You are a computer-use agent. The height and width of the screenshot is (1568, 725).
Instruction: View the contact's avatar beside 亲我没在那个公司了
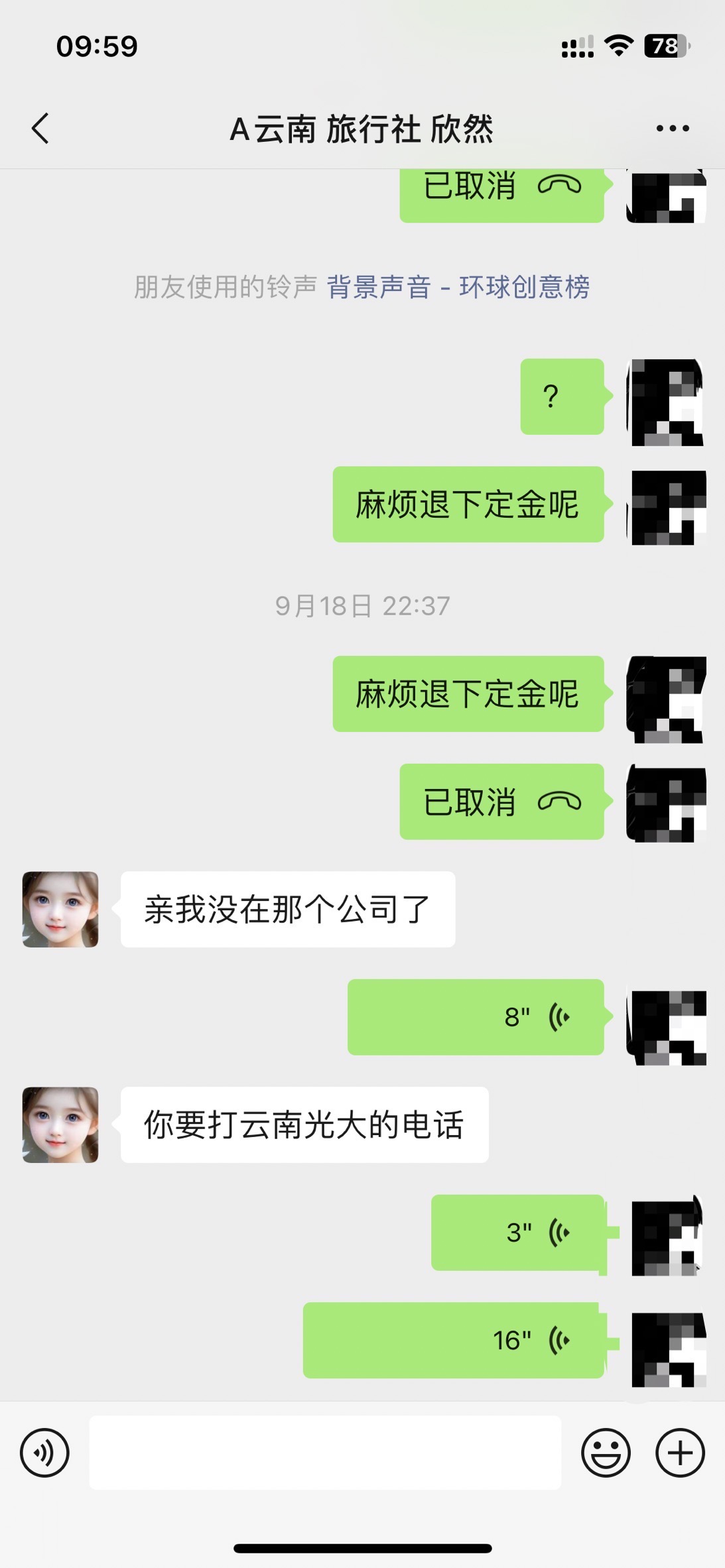(60, 909)
